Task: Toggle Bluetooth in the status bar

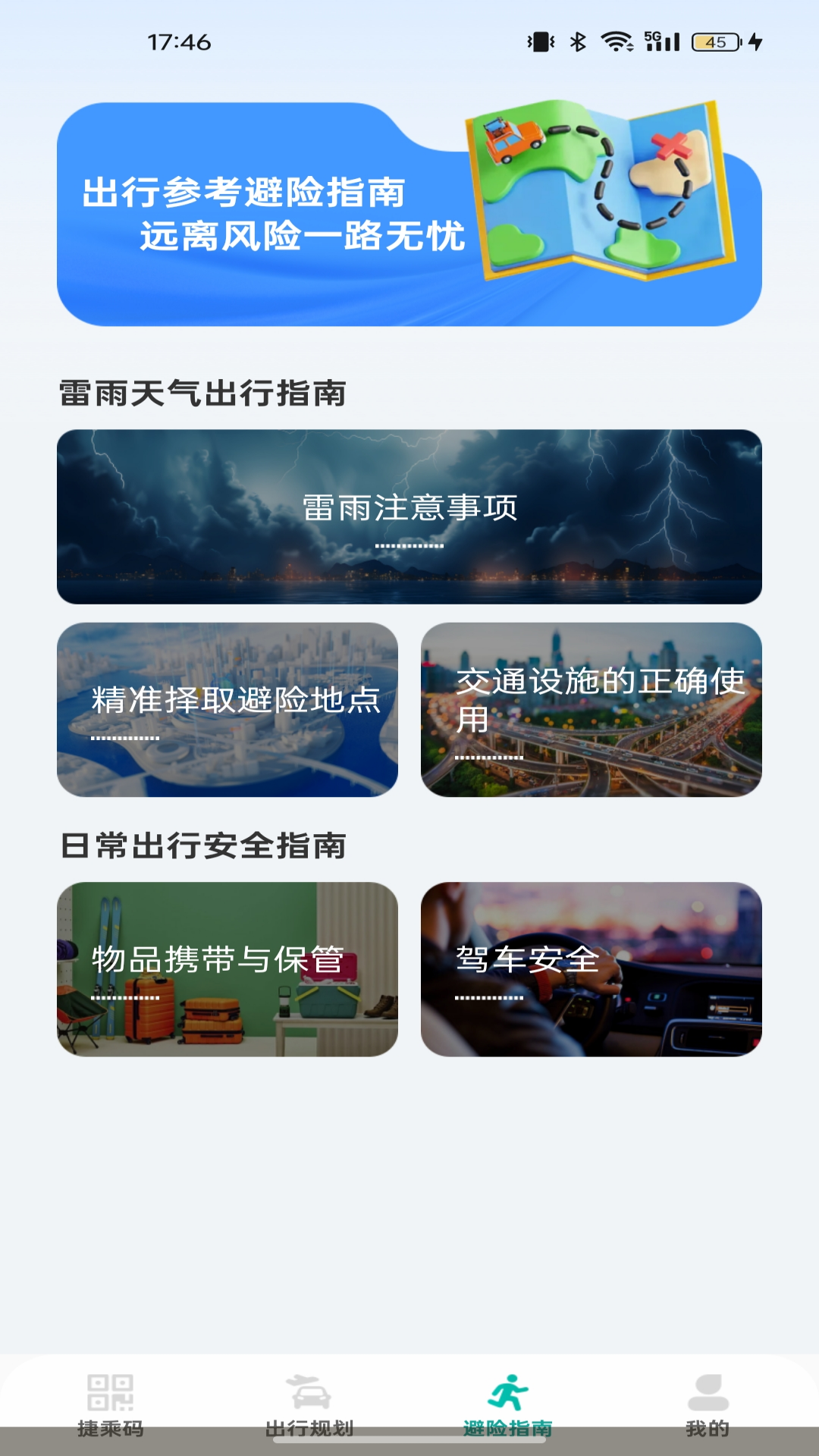Action: click(x=579, y=42)
